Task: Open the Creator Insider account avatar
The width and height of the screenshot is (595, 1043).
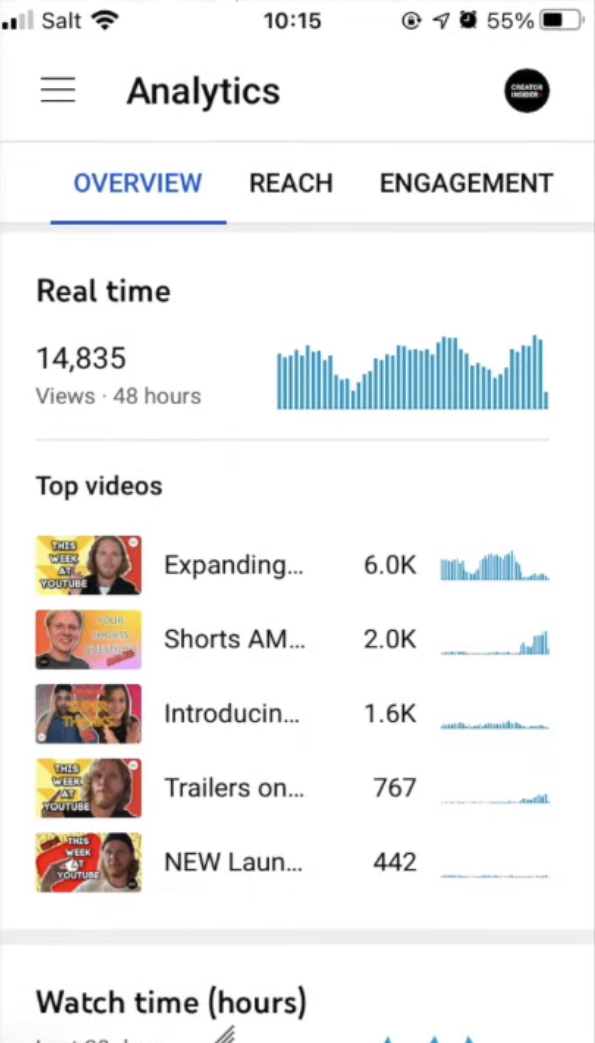Action: 526,90
